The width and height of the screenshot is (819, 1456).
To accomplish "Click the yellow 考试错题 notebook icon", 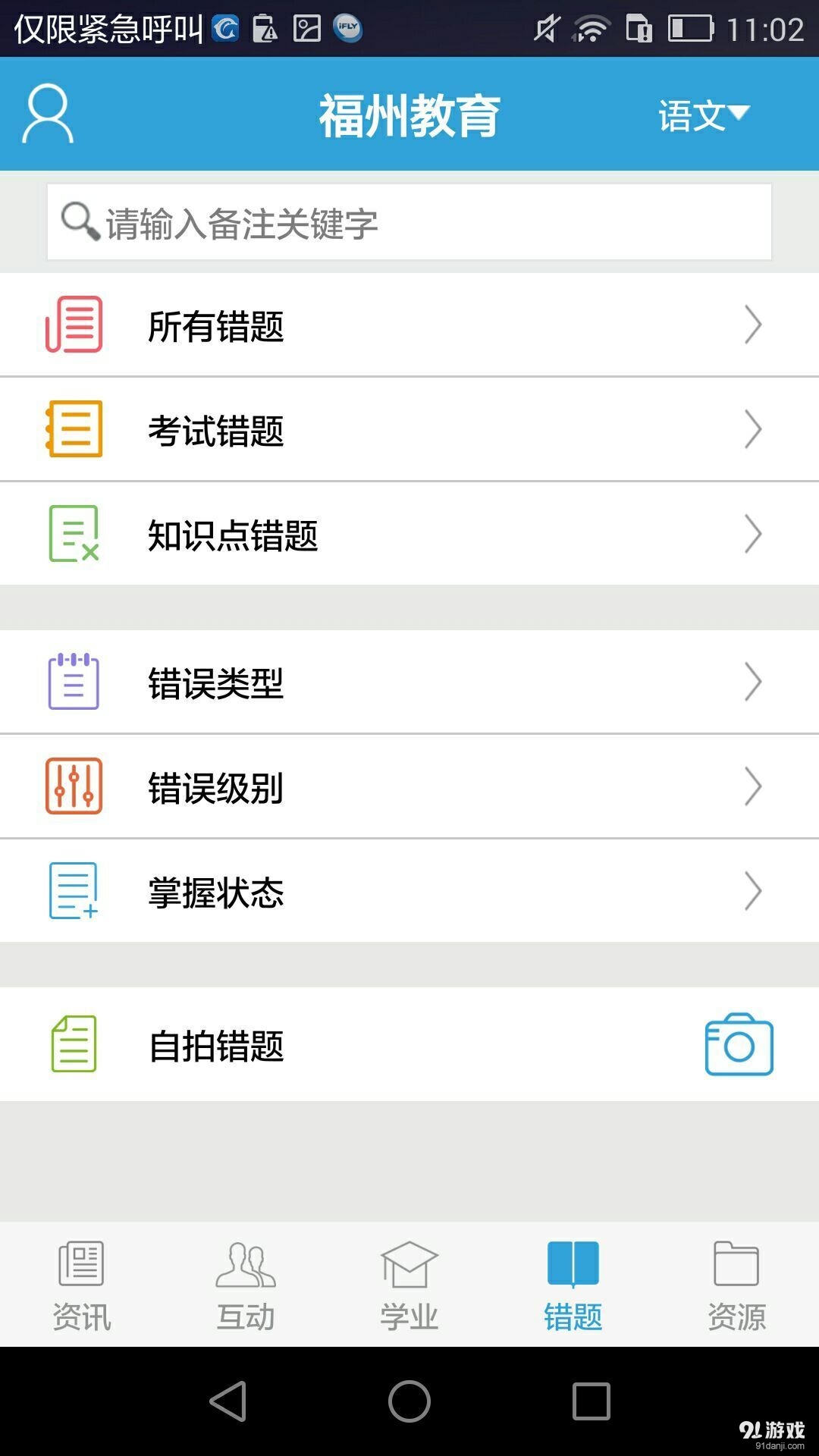I will (74, 428).
